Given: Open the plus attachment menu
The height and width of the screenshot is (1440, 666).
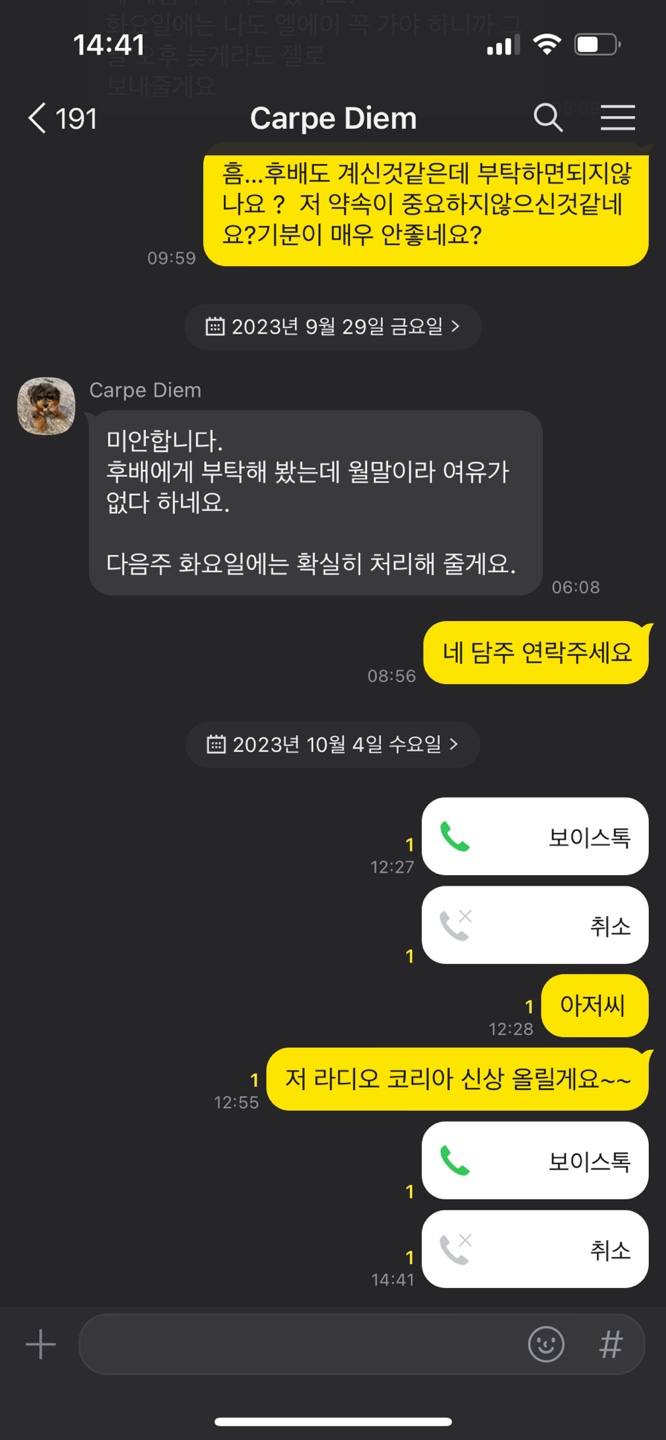Looking at the screenshot, I should coord(41,1345).
